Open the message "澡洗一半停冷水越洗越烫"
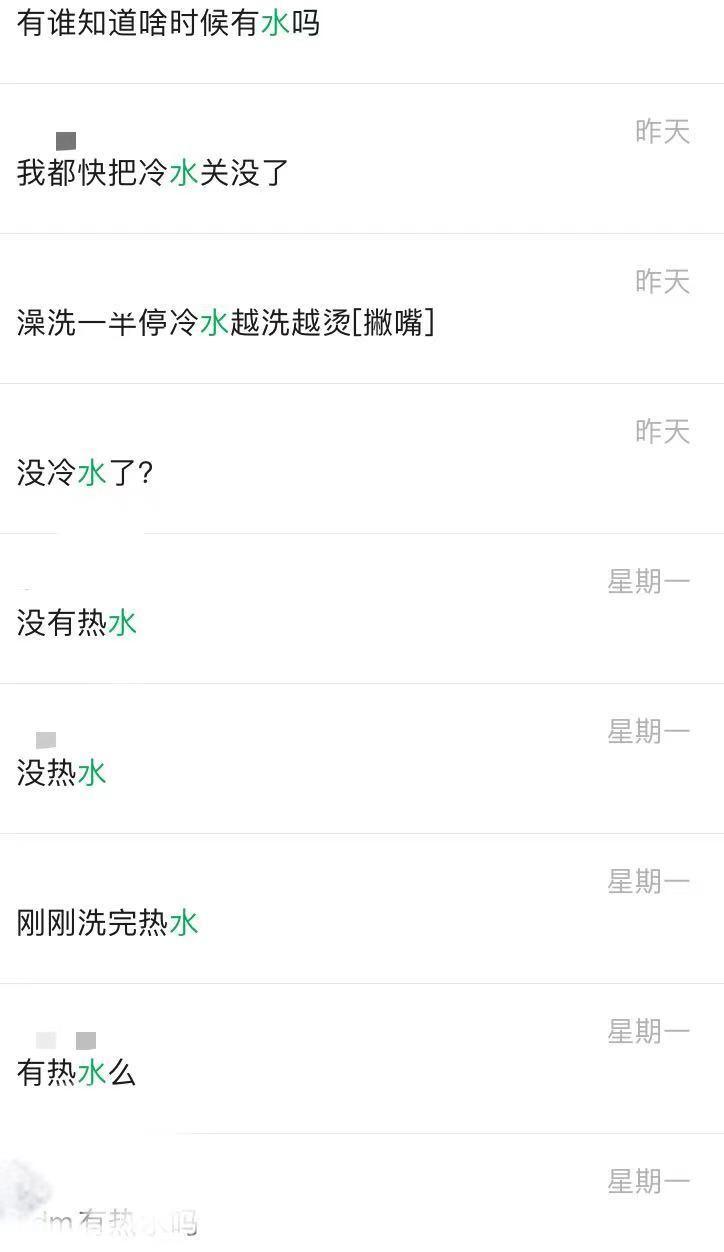This screenshot has height=1252, width=724. [x=225, y=323]
